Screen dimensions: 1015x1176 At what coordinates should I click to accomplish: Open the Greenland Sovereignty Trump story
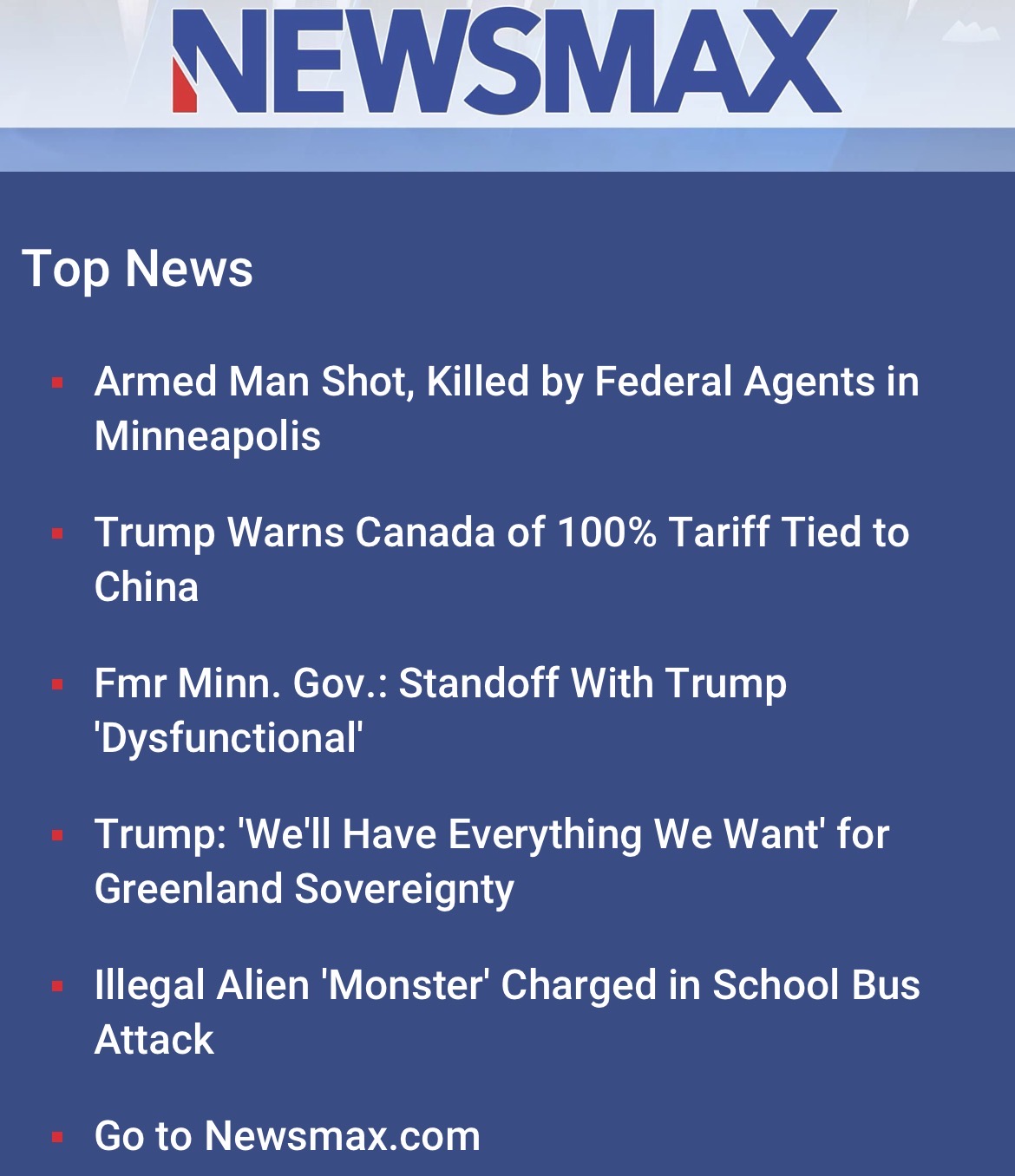click(x=491, y=835)
